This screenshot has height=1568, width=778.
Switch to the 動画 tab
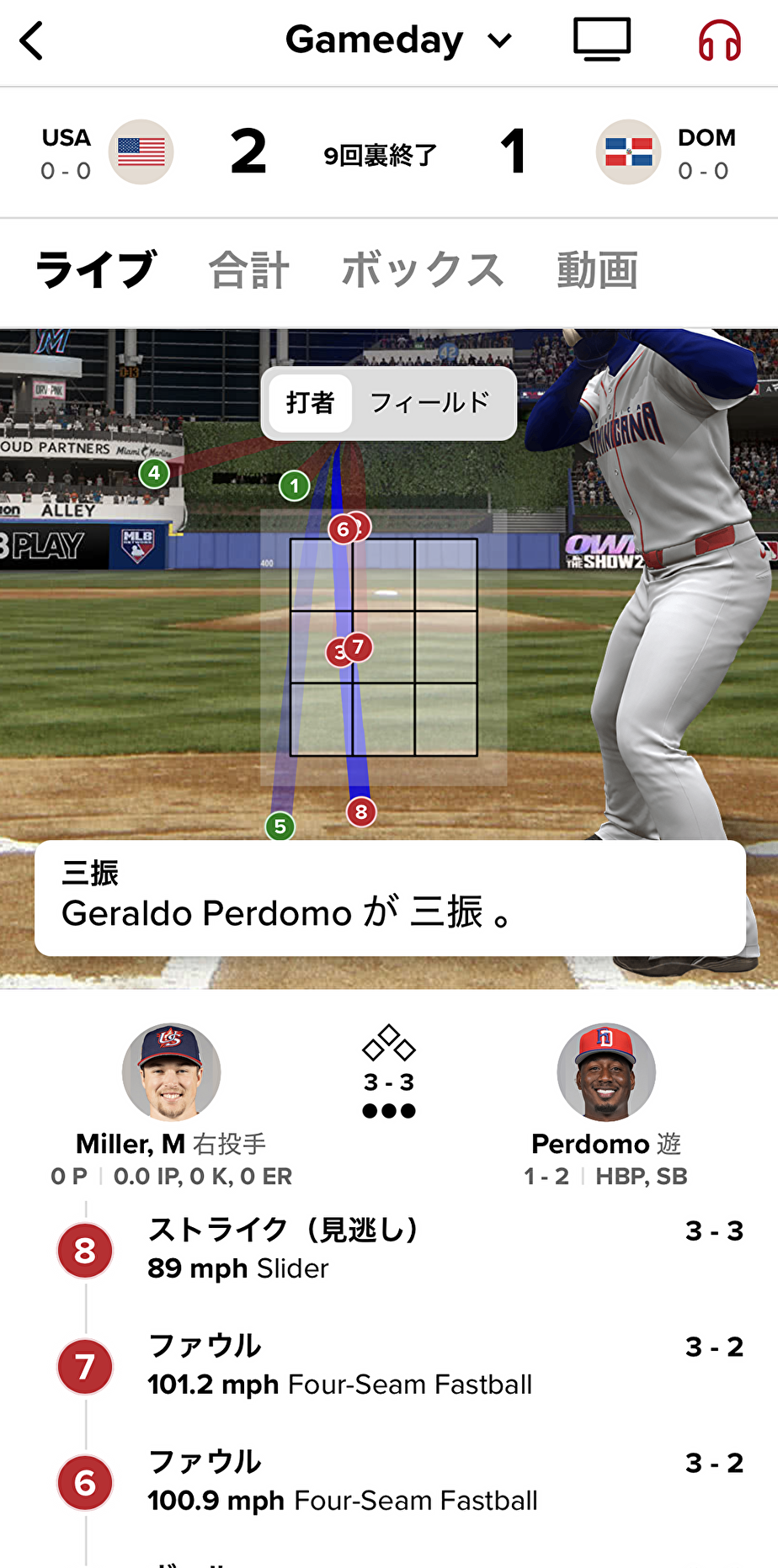(598, 270)
